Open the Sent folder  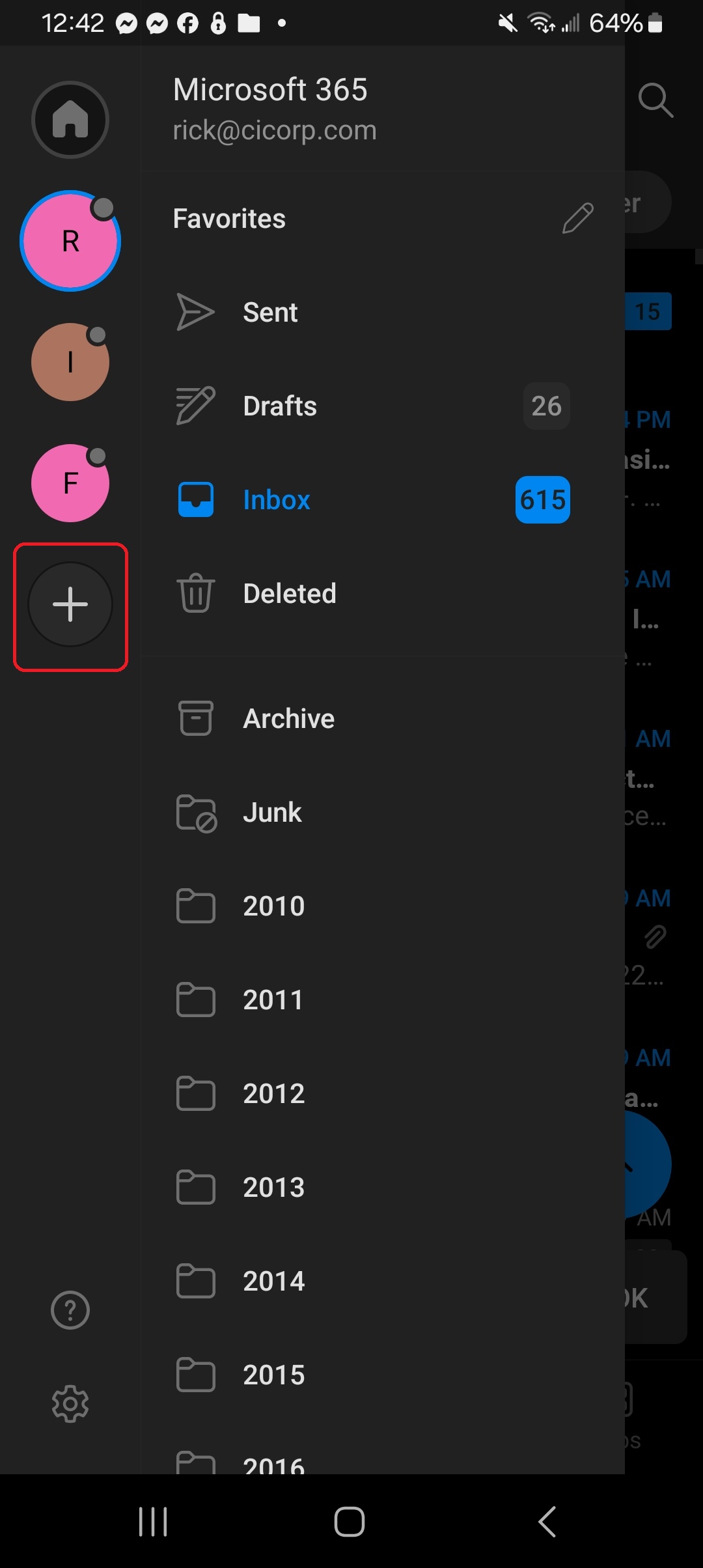(383, 313)
